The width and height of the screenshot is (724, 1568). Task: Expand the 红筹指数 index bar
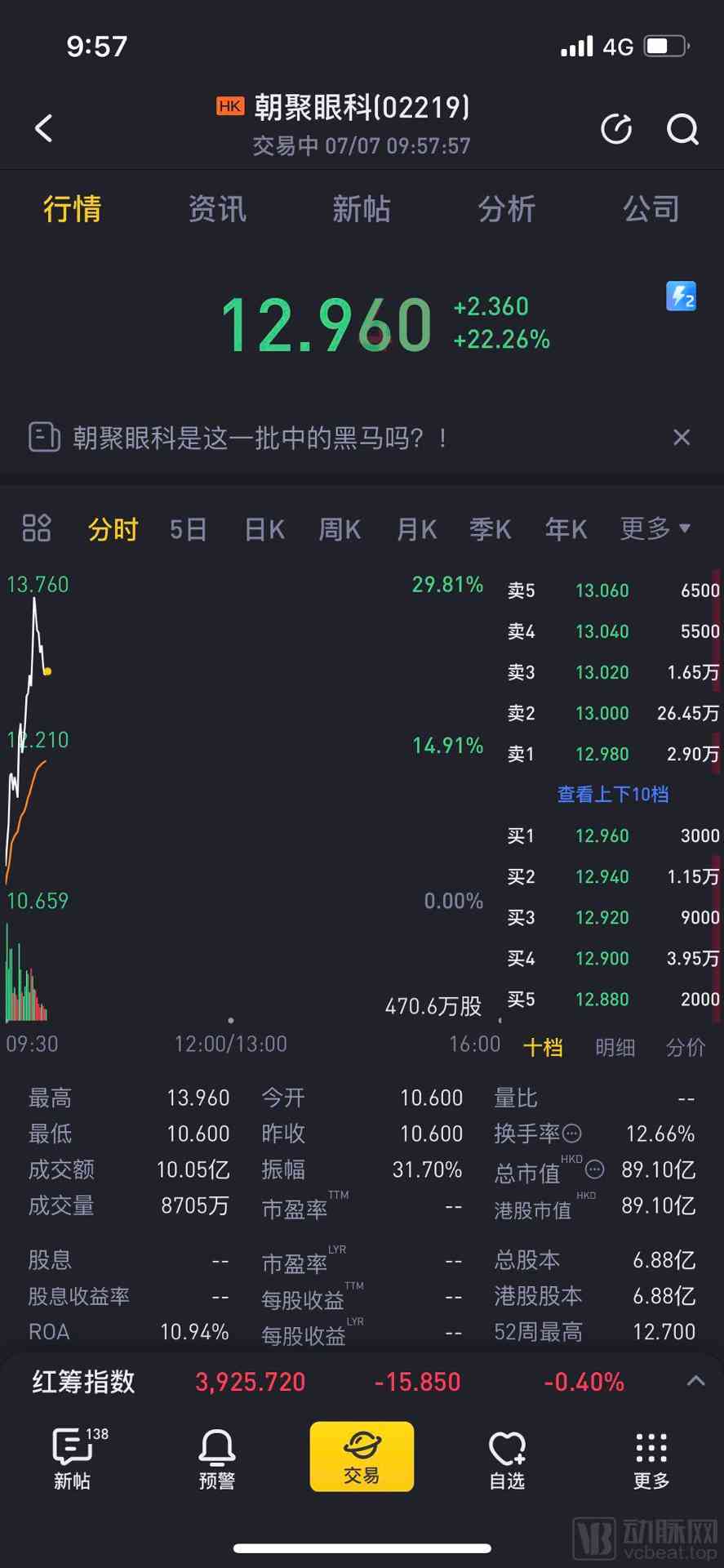tap(695, 1381)
